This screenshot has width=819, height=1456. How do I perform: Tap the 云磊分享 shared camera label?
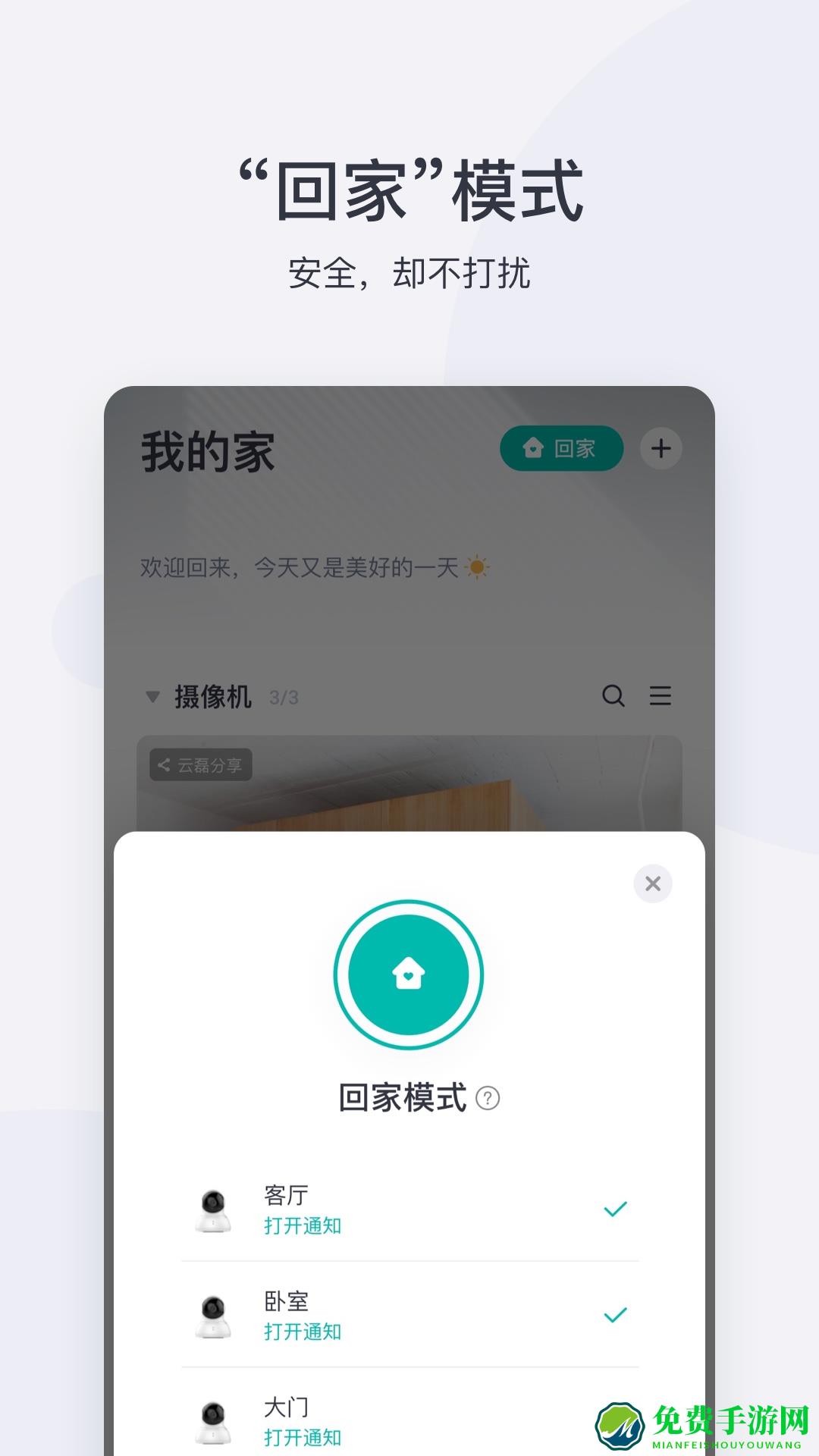coord(199,766)
